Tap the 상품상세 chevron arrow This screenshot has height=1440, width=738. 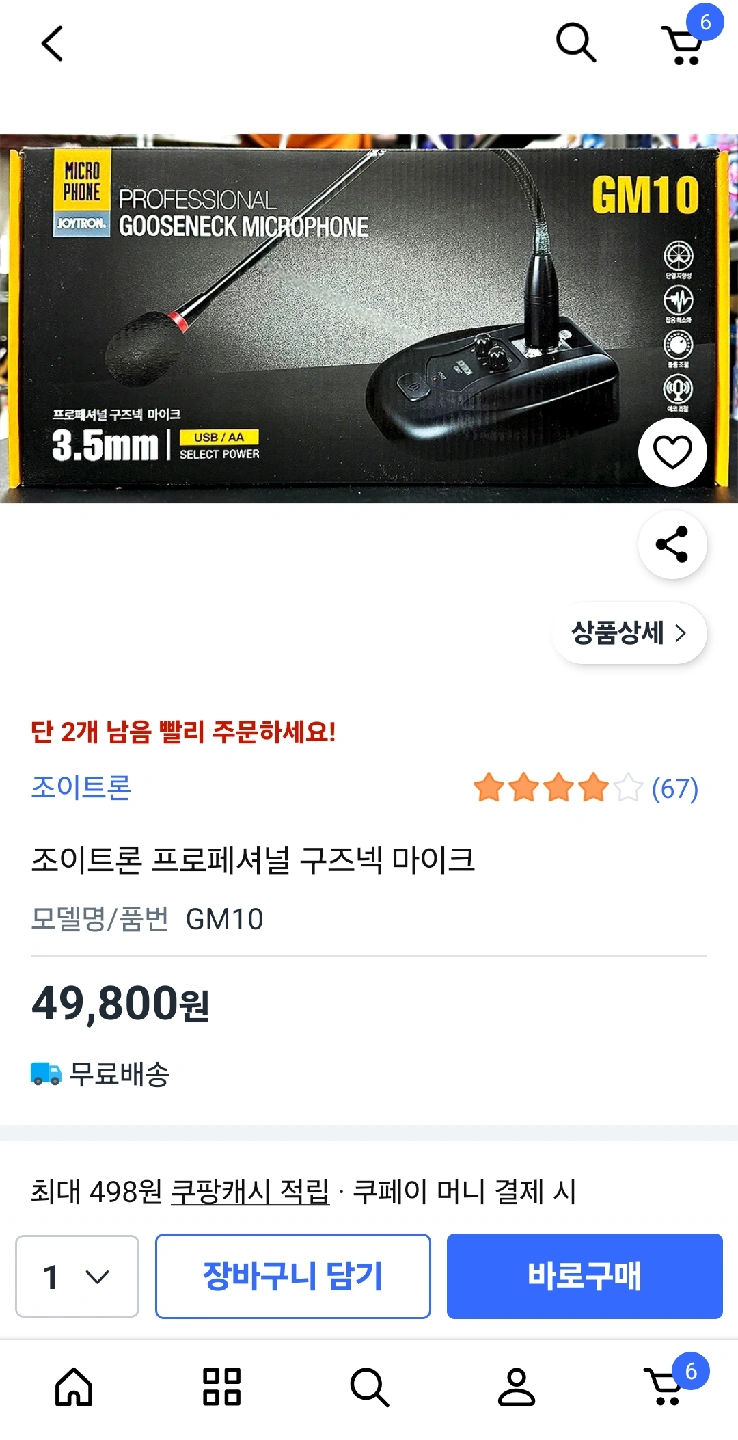(682, 633)
